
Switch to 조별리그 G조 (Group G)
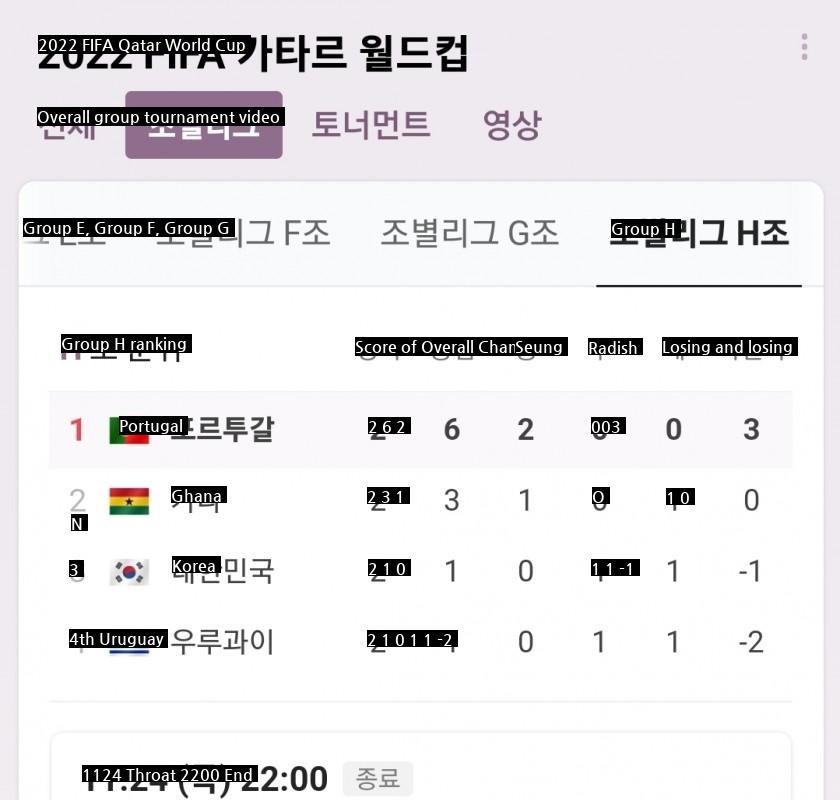[469, 233]
